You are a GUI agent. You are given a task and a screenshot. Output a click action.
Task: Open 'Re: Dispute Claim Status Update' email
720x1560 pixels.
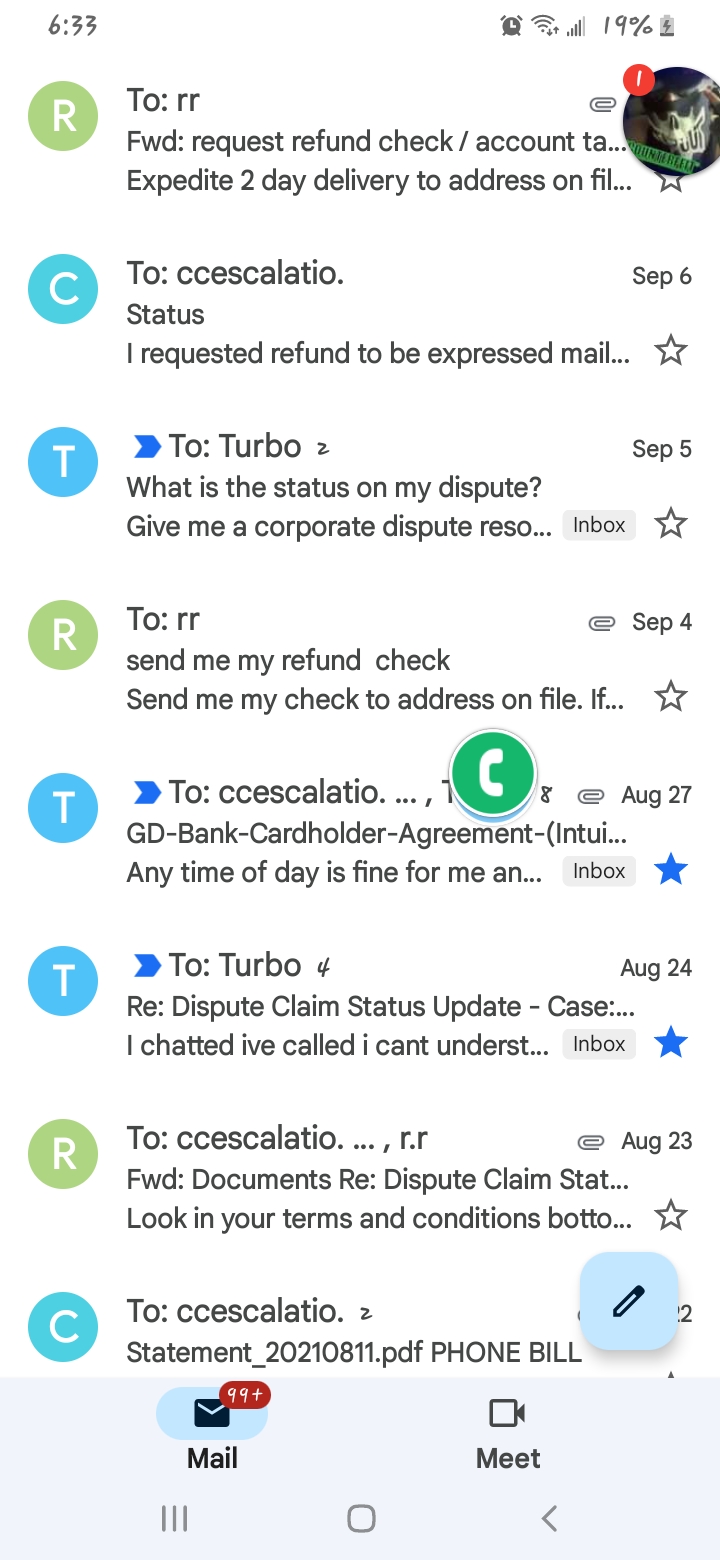(x=340, y=1006)
